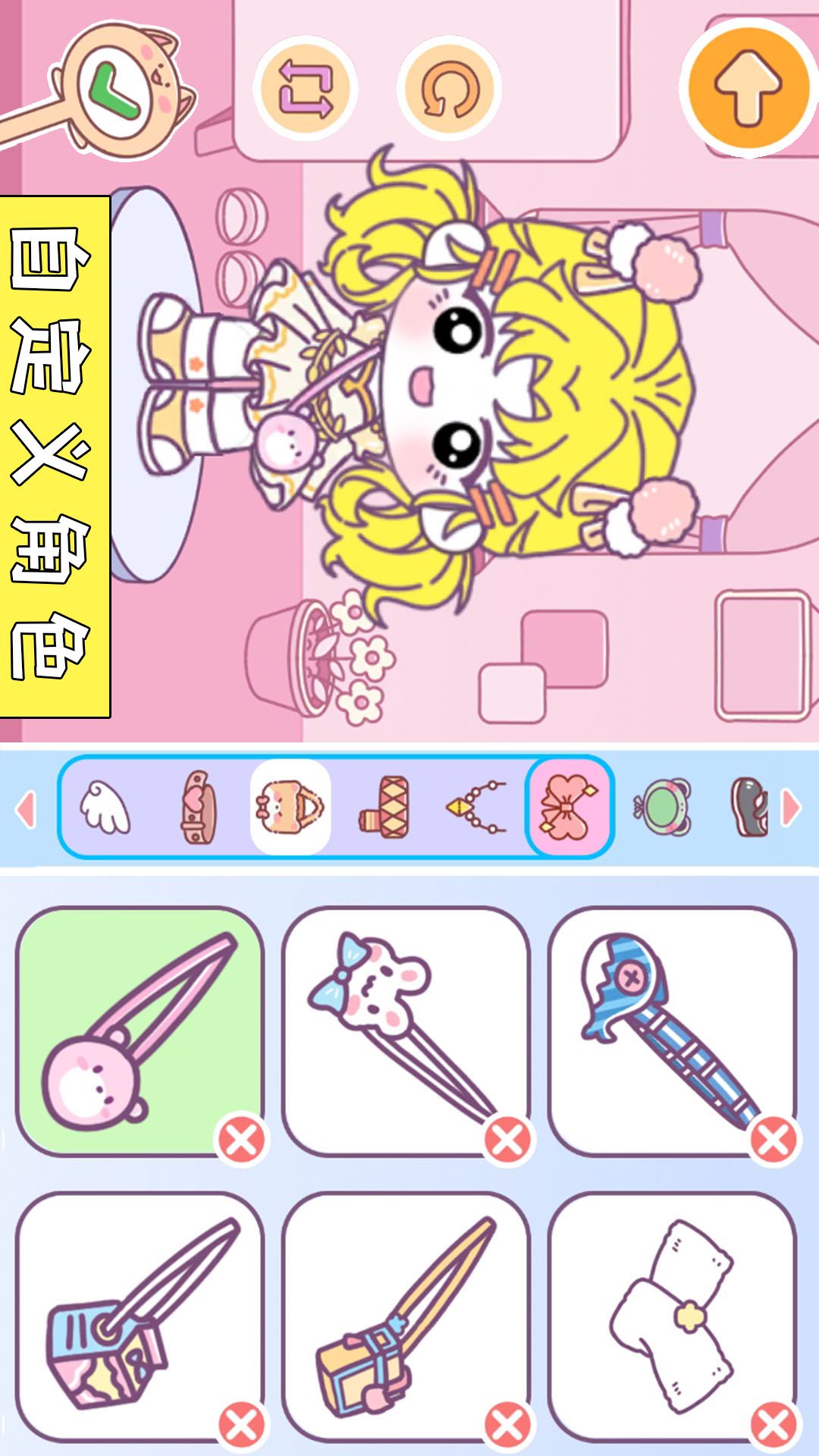Switch to the patterned bracelet category
The height and width of the screenshot is (1456, 819).
point(384,808)
